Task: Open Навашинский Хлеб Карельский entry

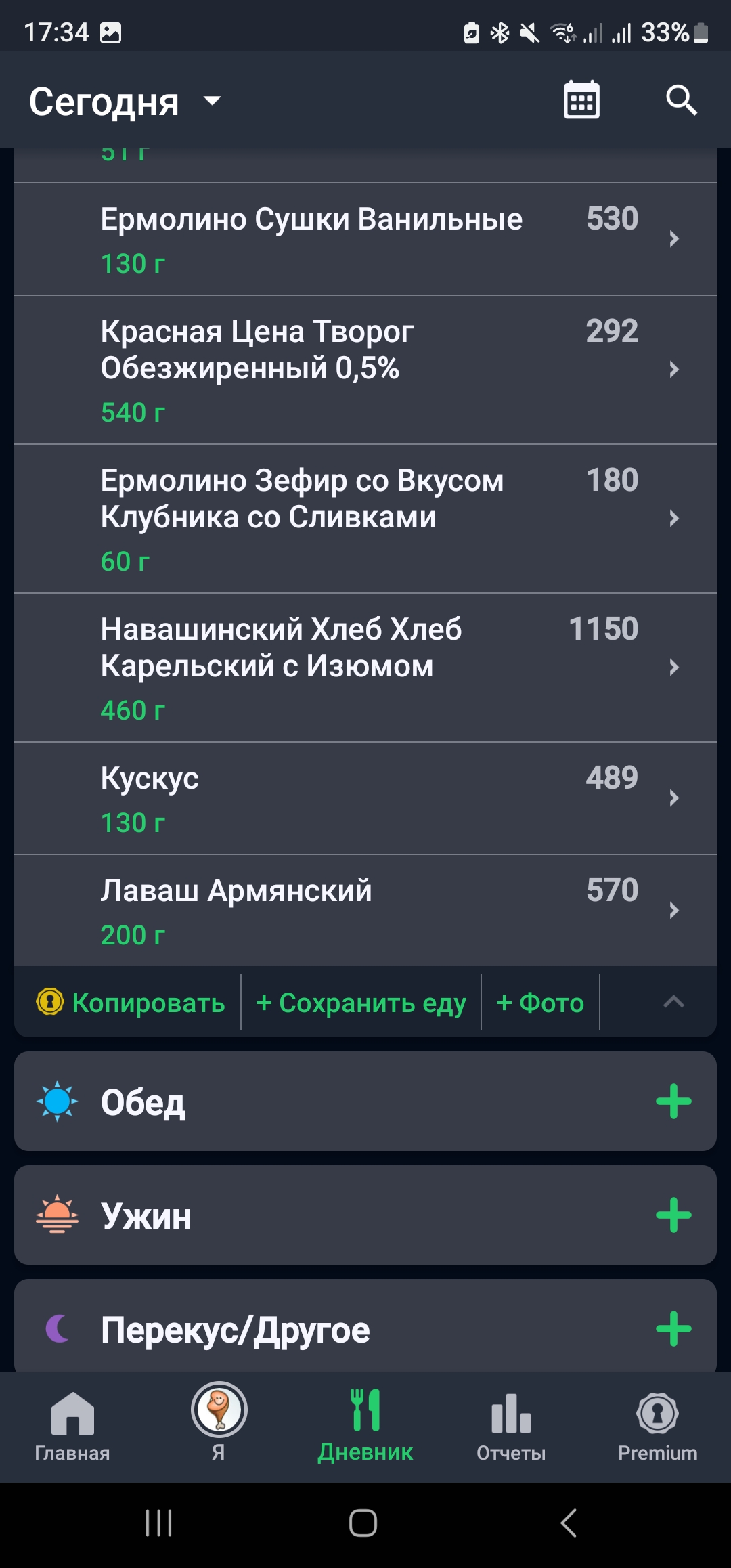Action: (x=365, y=668)
